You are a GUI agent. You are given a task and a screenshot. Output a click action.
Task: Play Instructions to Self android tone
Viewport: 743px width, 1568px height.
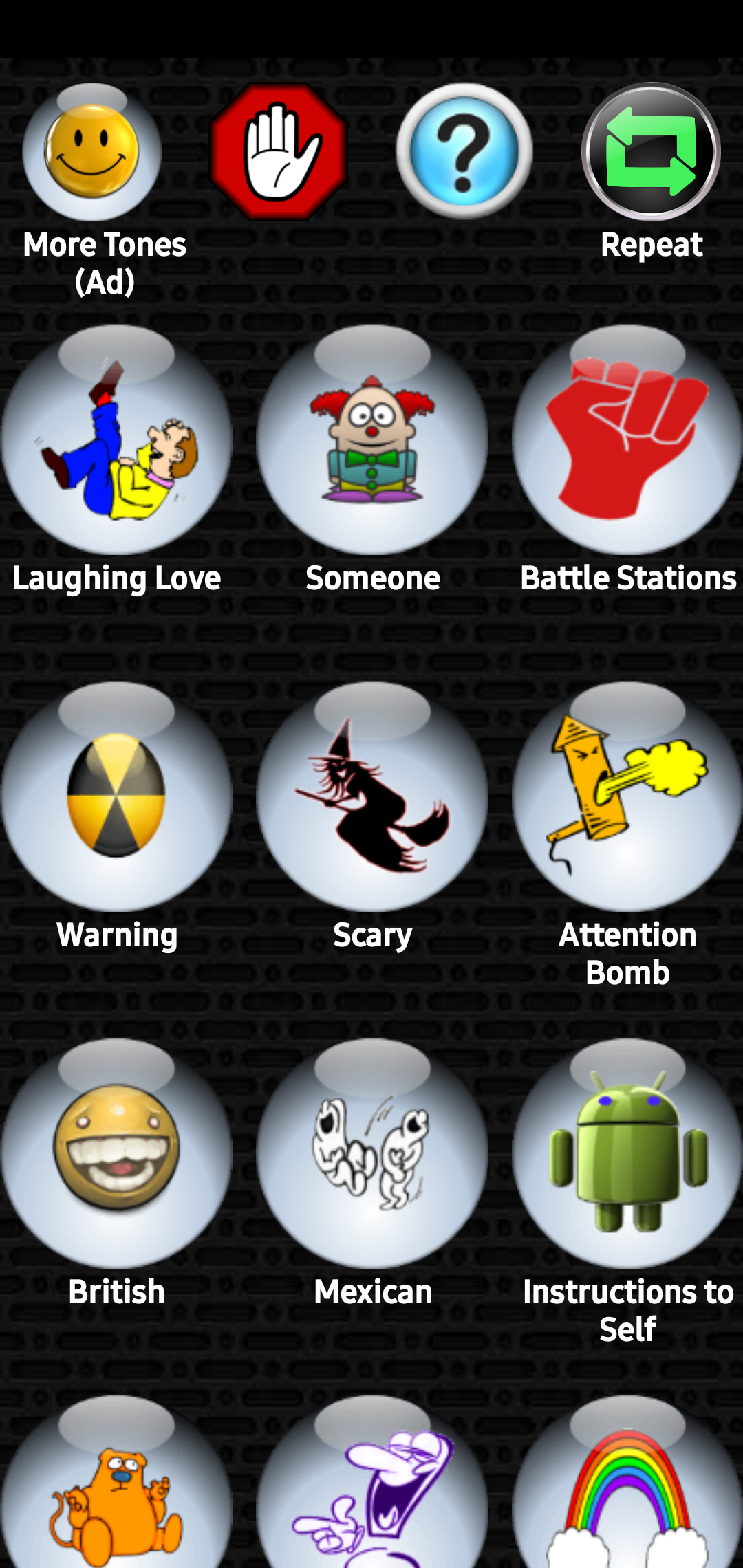[x=627, y=1153]
